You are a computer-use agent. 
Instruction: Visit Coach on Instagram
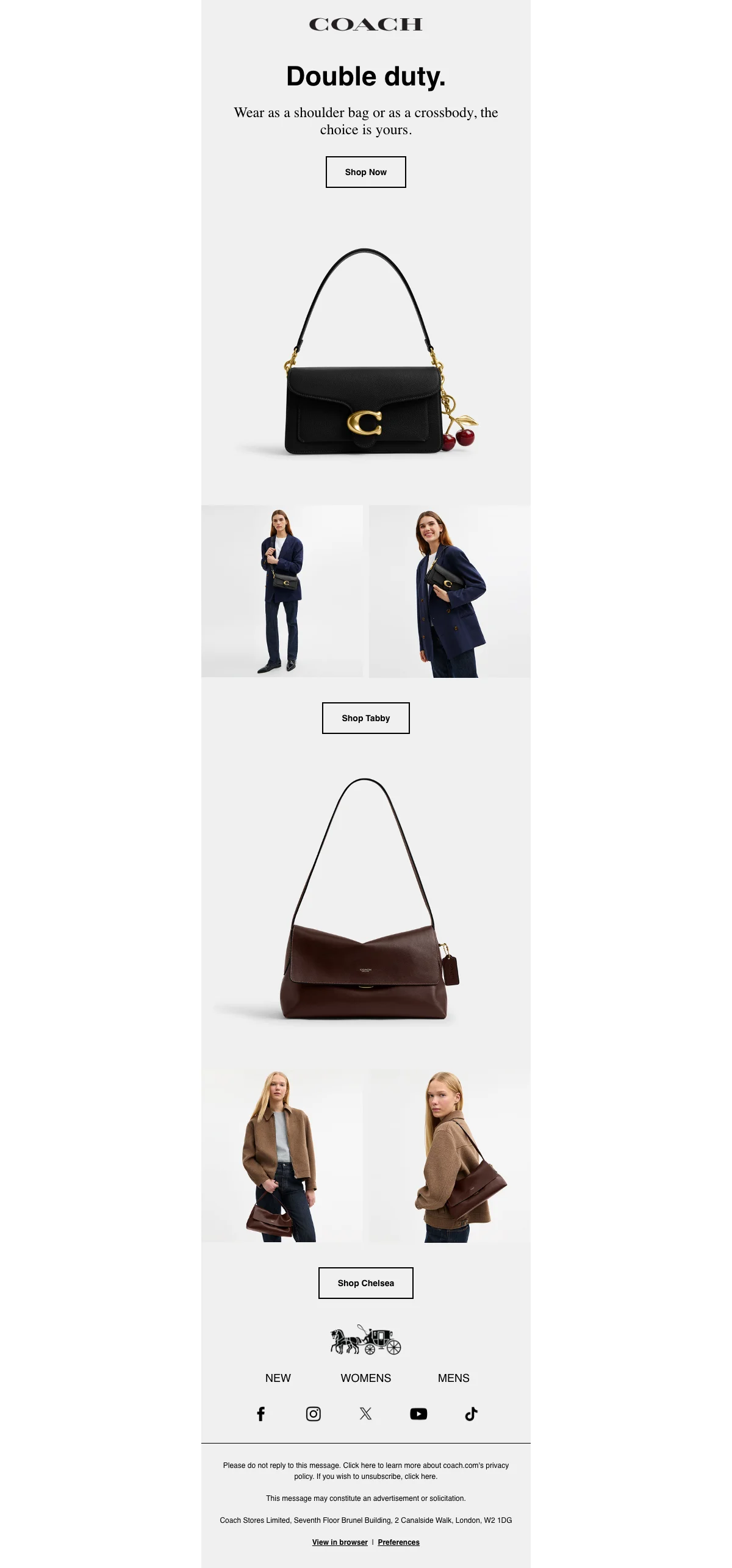coord(313,1414)
